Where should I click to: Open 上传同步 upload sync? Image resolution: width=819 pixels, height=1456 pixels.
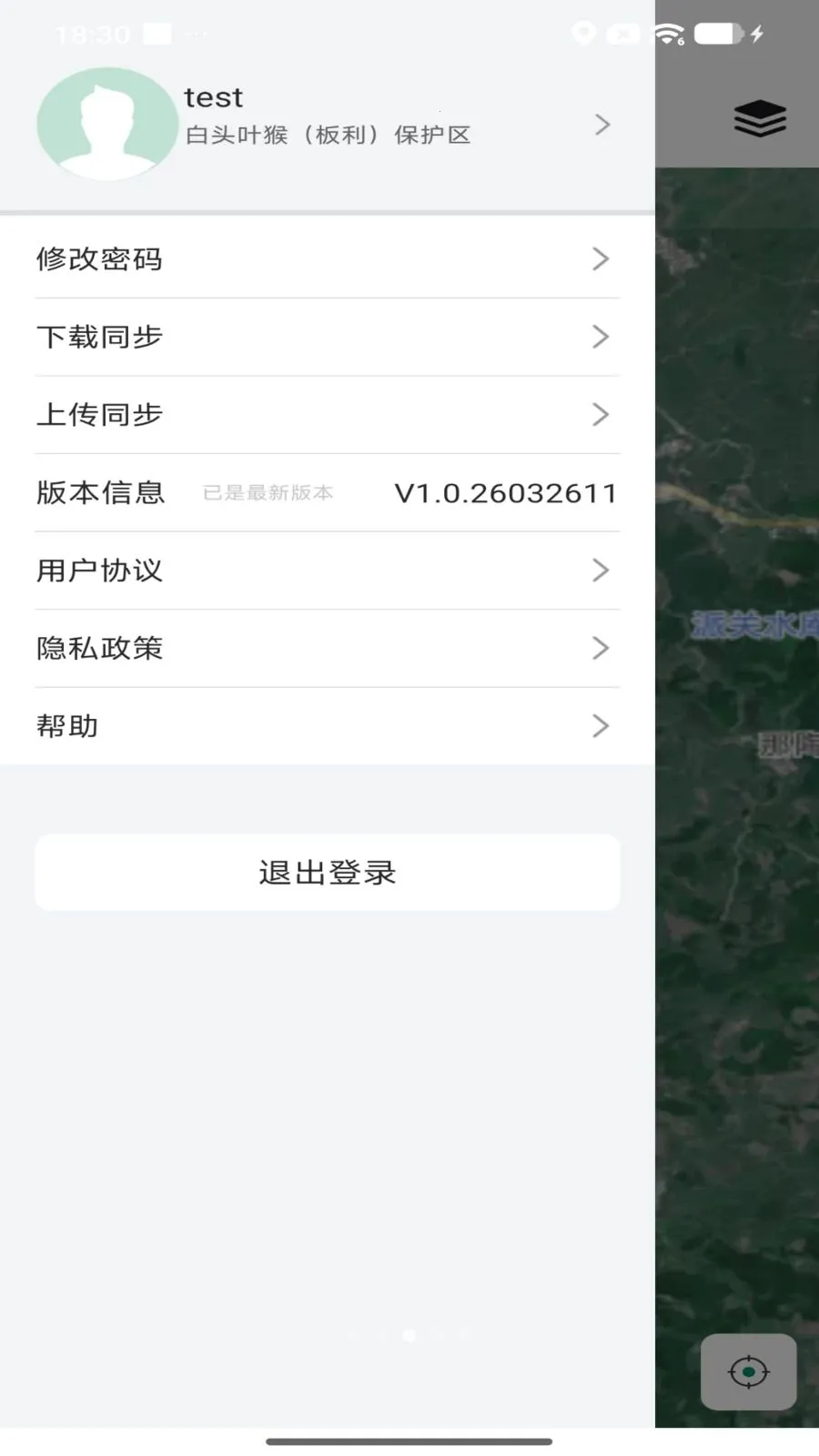click(x=327, y=415)
